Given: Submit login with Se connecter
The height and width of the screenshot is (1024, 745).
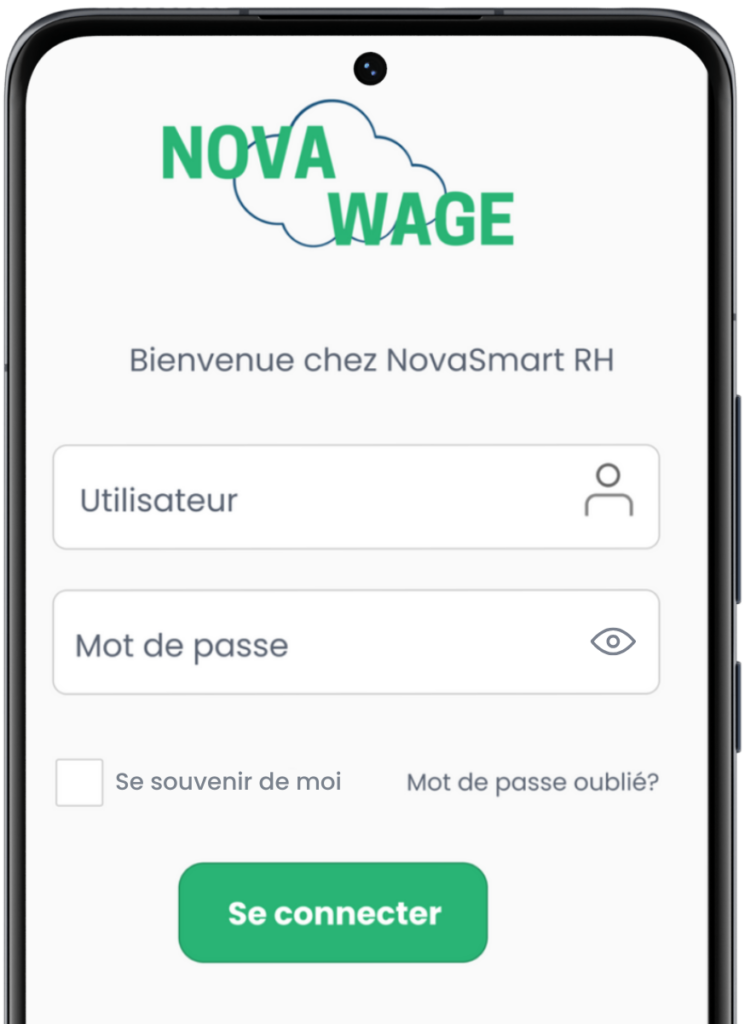Looking at the screenshot, I should [333, 912].
